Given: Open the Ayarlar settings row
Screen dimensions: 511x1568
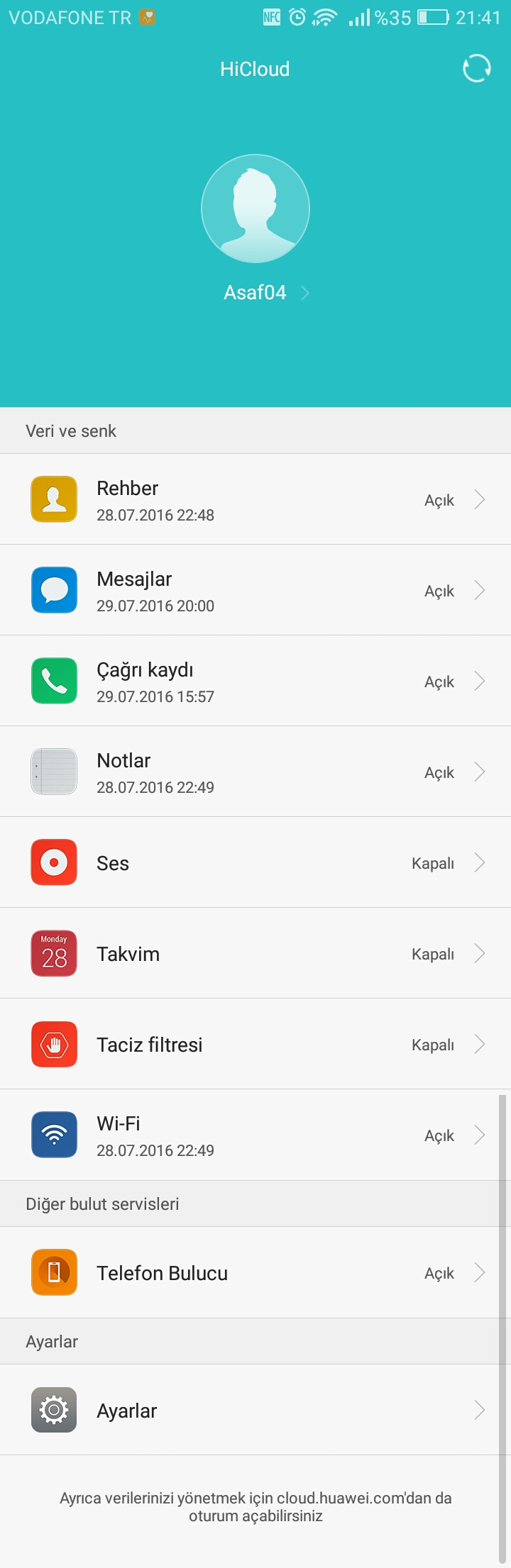Looking at the screenshot, I should click(255, 1411).
